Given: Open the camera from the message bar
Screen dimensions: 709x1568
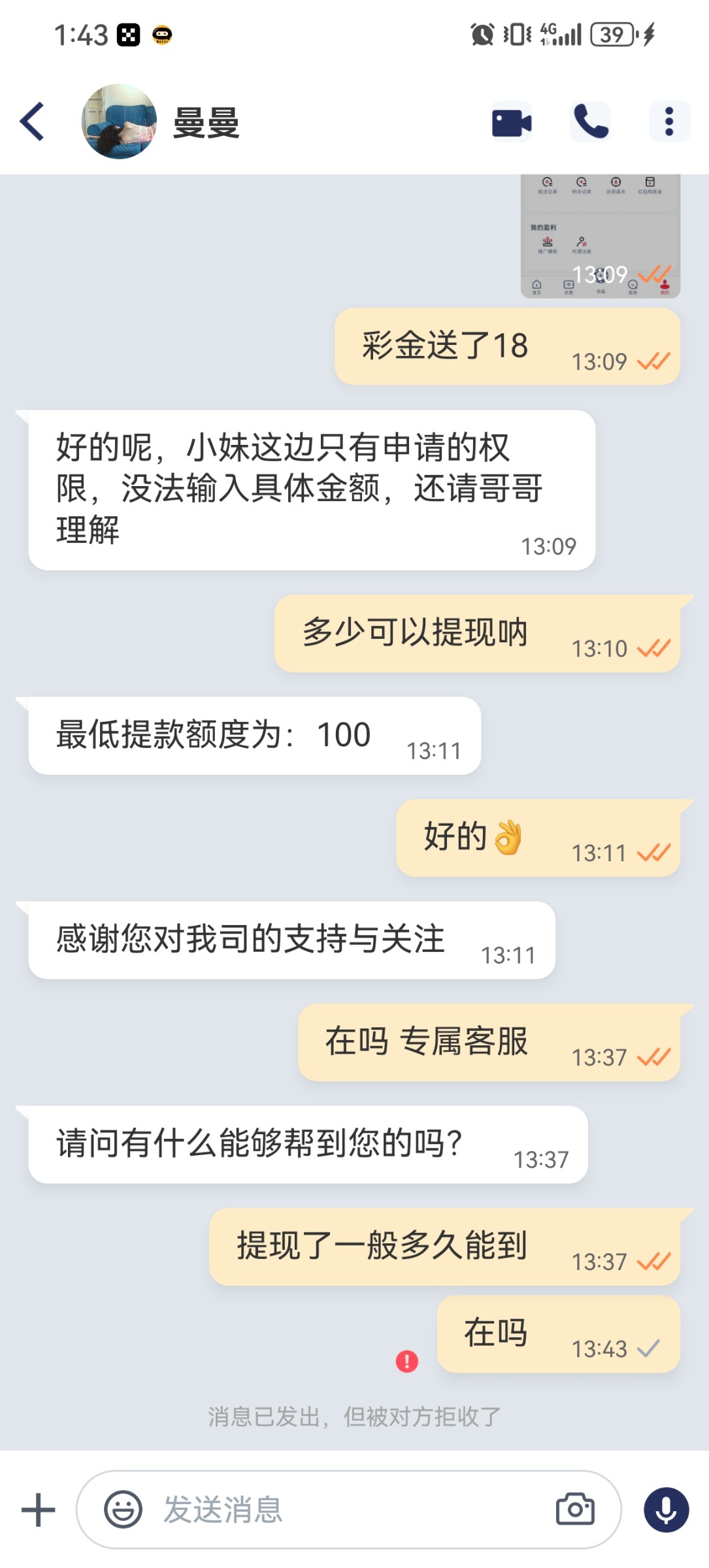Looking at the screenshot, I should [x=575, y=1510].
